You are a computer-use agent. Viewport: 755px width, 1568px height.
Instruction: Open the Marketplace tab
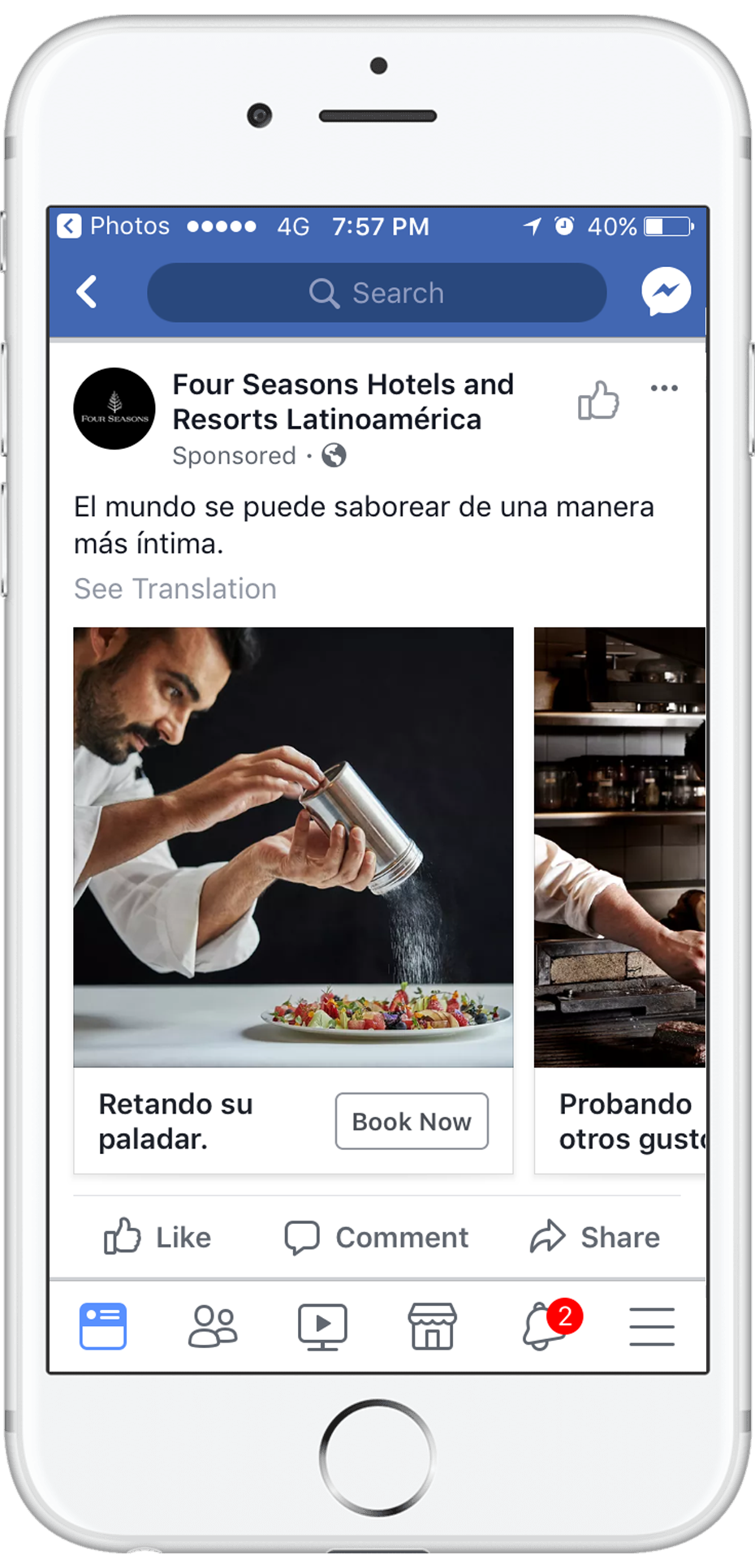click(432, 1326)
